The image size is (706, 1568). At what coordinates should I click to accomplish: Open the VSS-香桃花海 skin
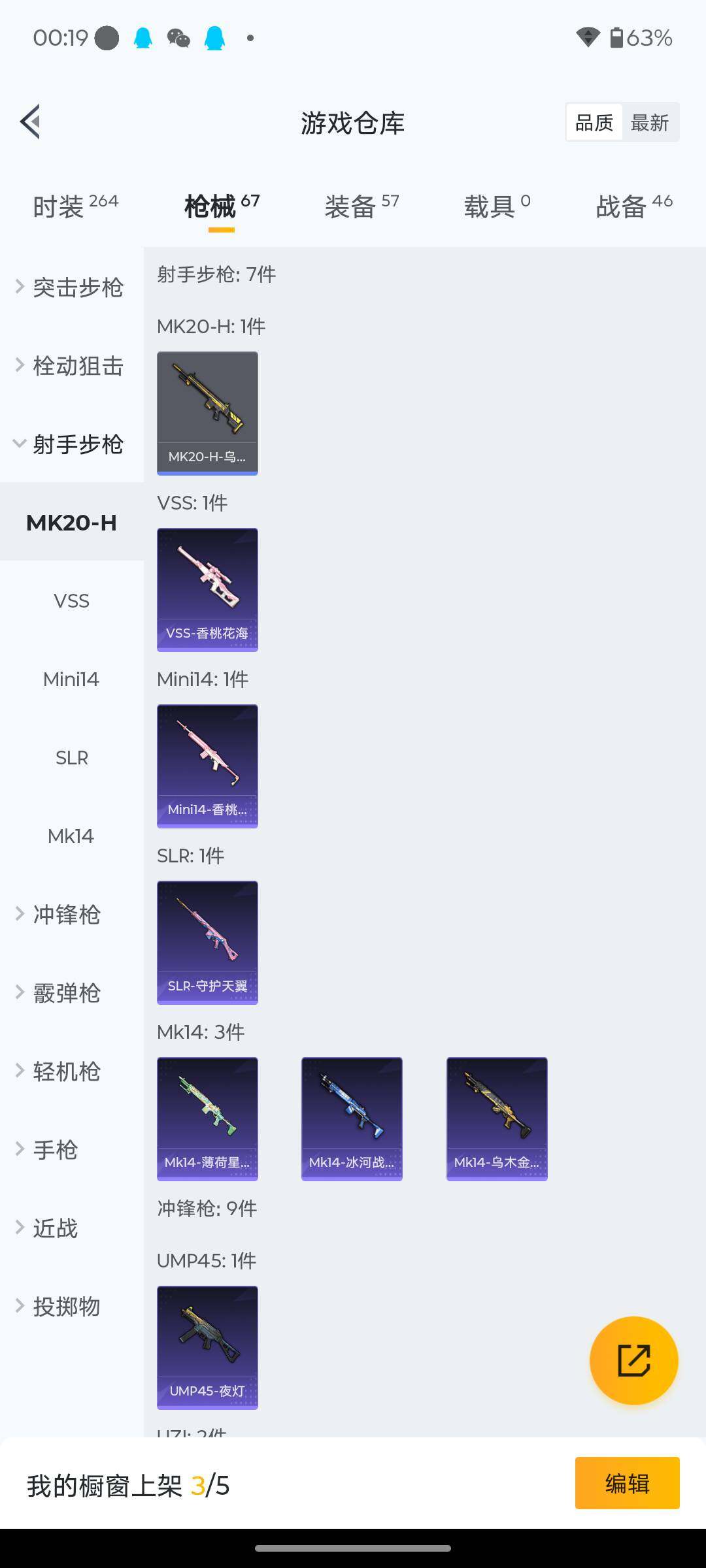207,589
